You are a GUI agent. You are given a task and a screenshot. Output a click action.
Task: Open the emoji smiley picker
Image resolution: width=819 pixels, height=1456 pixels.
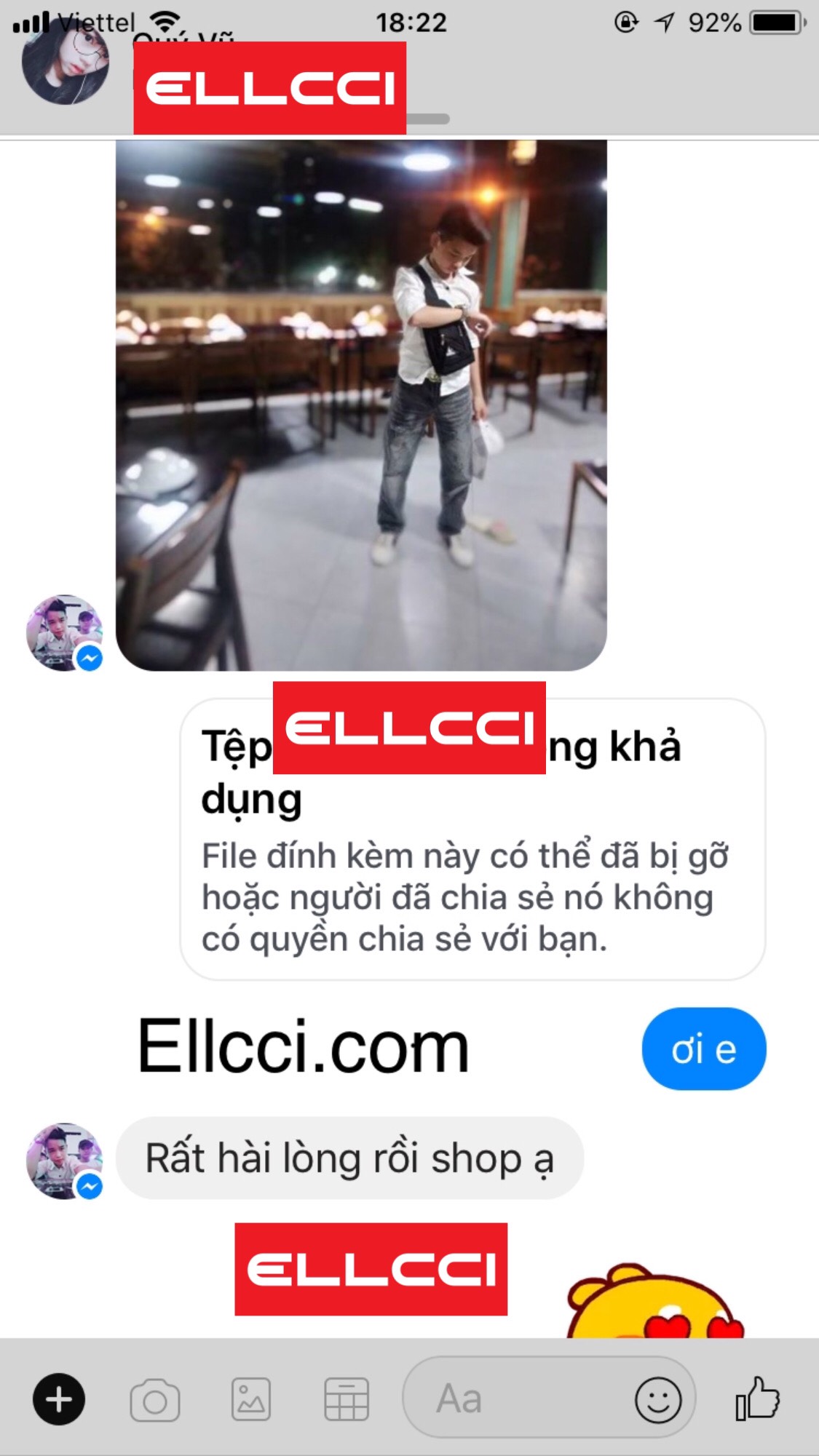coord(657,1399)
